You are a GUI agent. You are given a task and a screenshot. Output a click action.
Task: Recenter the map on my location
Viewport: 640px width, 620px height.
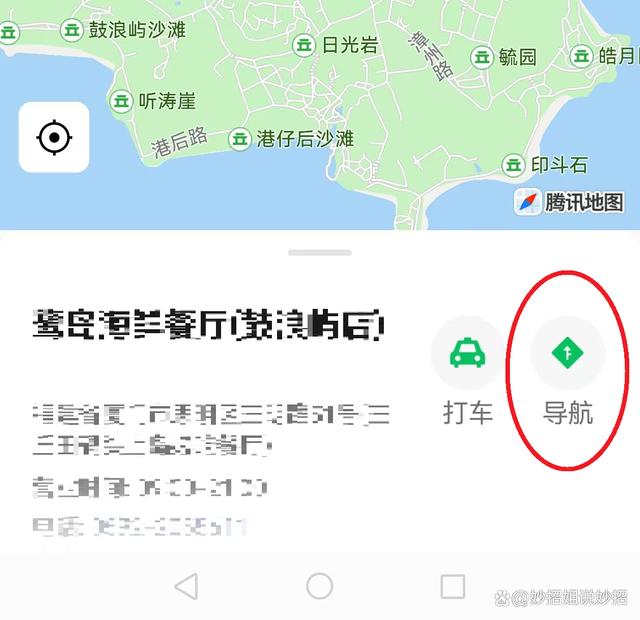tap(54, 138)
